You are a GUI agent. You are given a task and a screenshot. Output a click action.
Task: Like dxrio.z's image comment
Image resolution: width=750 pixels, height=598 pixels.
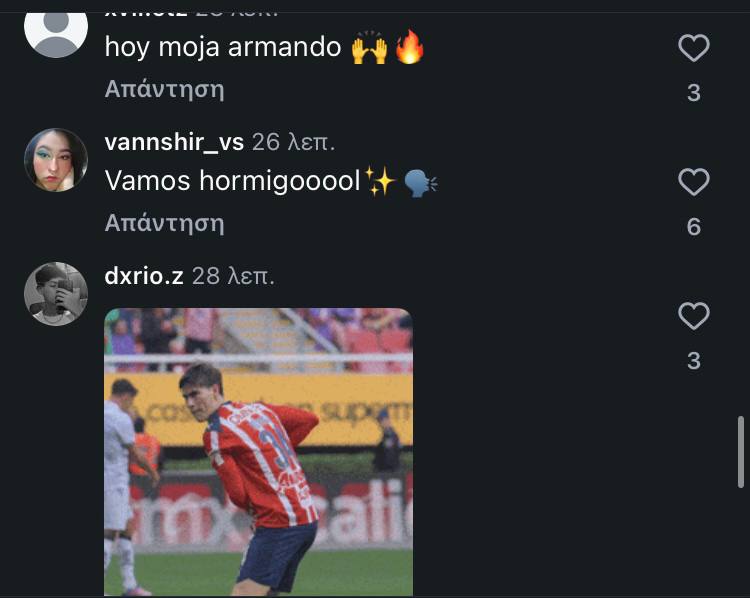coord(694,316)
